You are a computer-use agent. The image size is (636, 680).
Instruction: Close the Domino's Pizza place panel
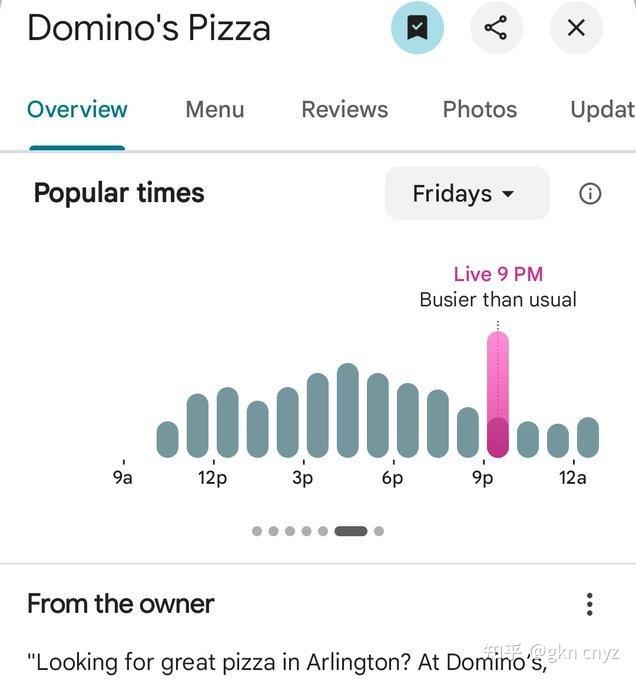tap(576, 28)
